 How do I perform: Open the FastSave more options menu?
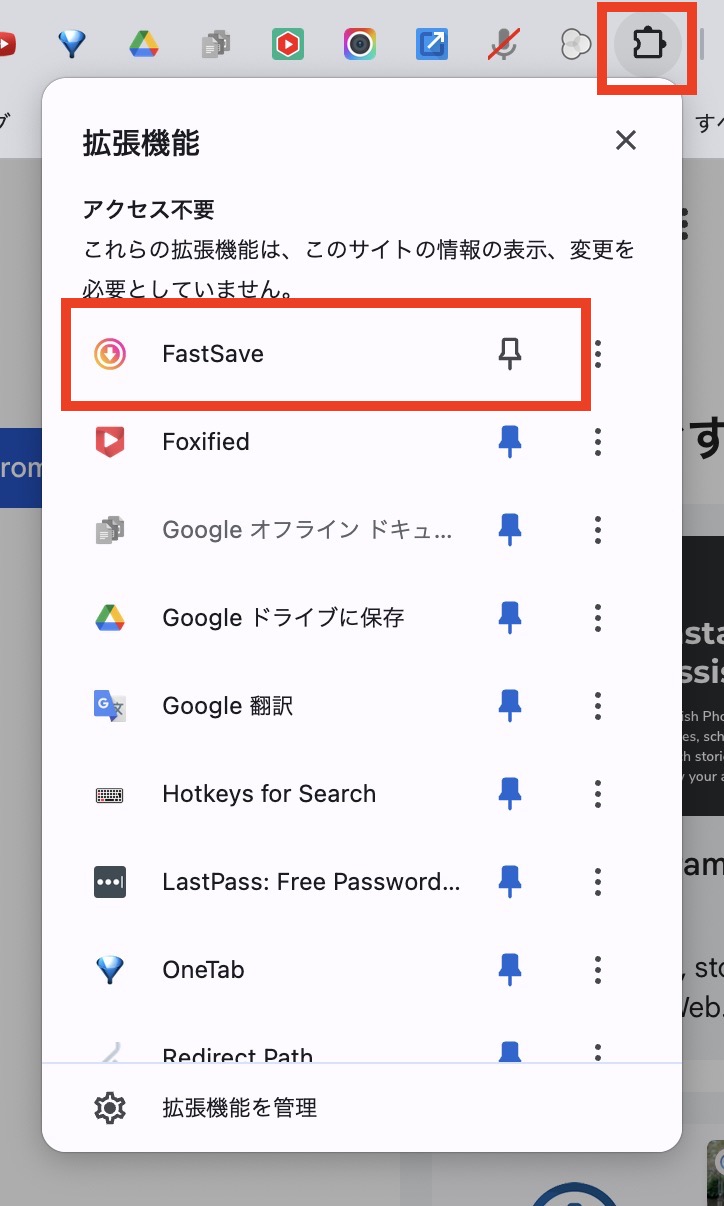598,353
